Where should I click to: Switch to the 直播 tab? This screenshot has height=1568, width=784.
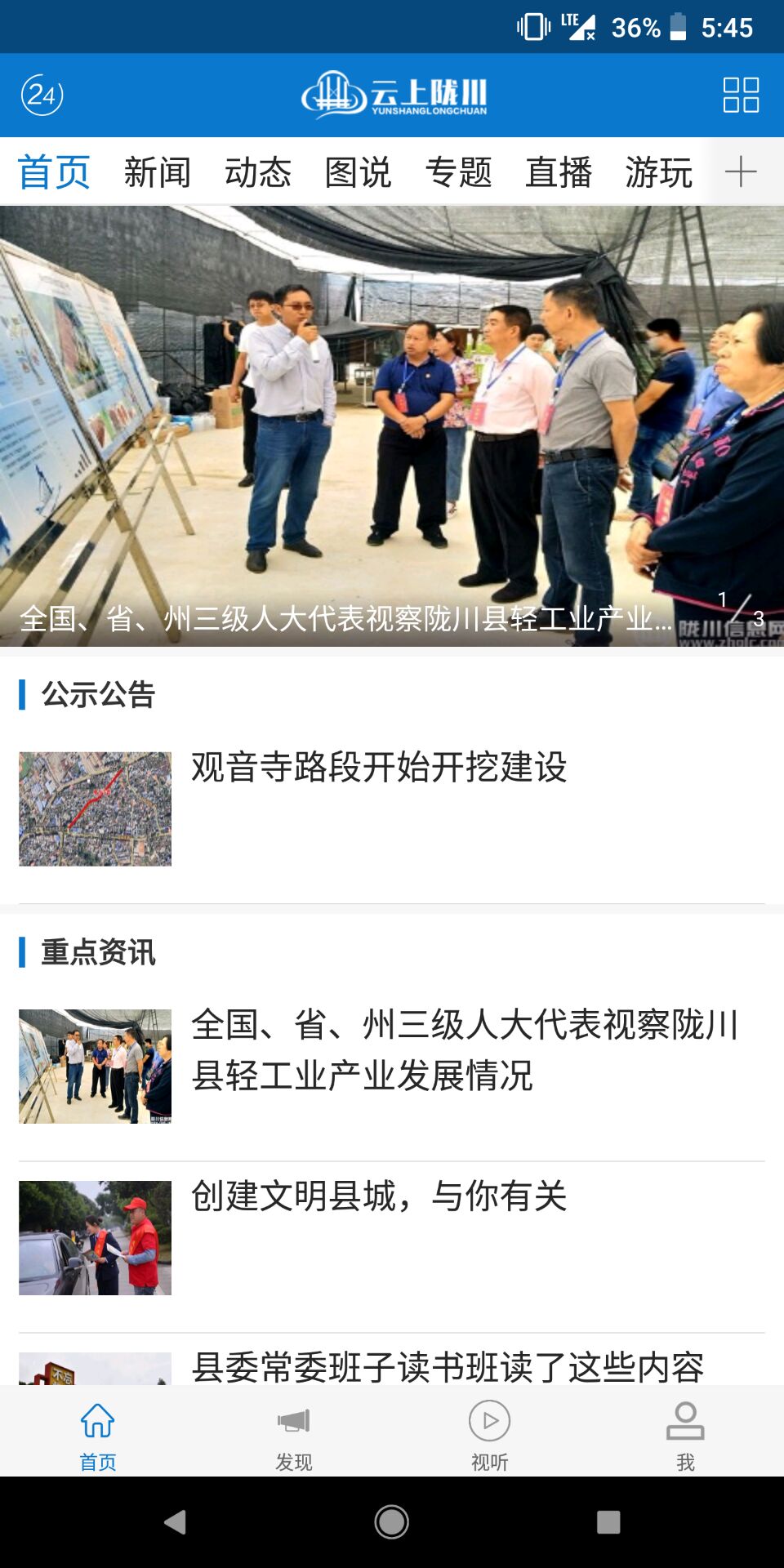[559, 172]
